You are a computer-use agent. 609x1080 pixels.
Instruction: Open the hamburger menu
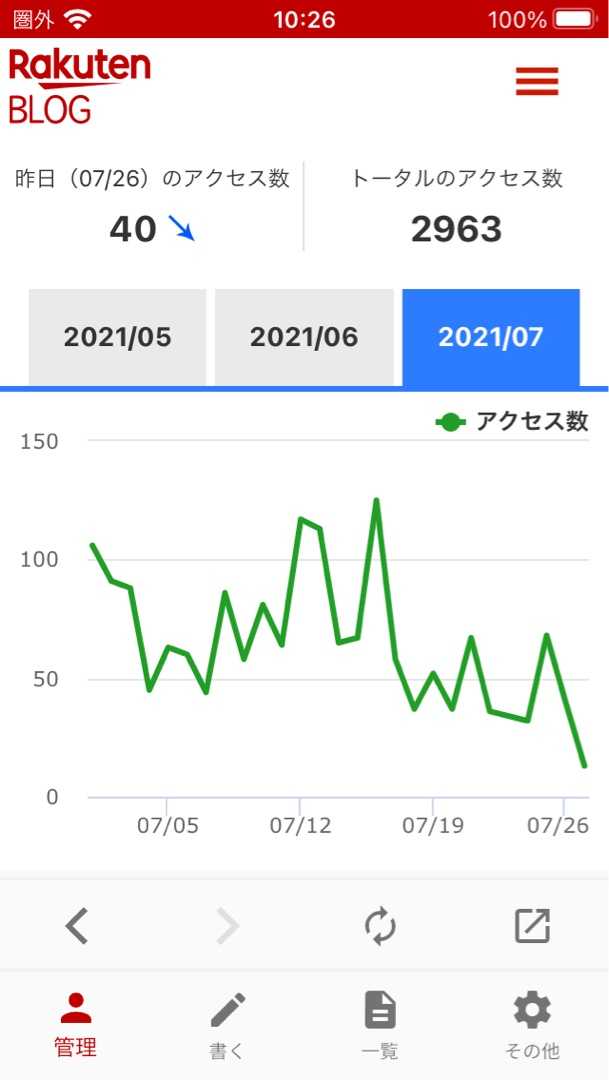537,81
